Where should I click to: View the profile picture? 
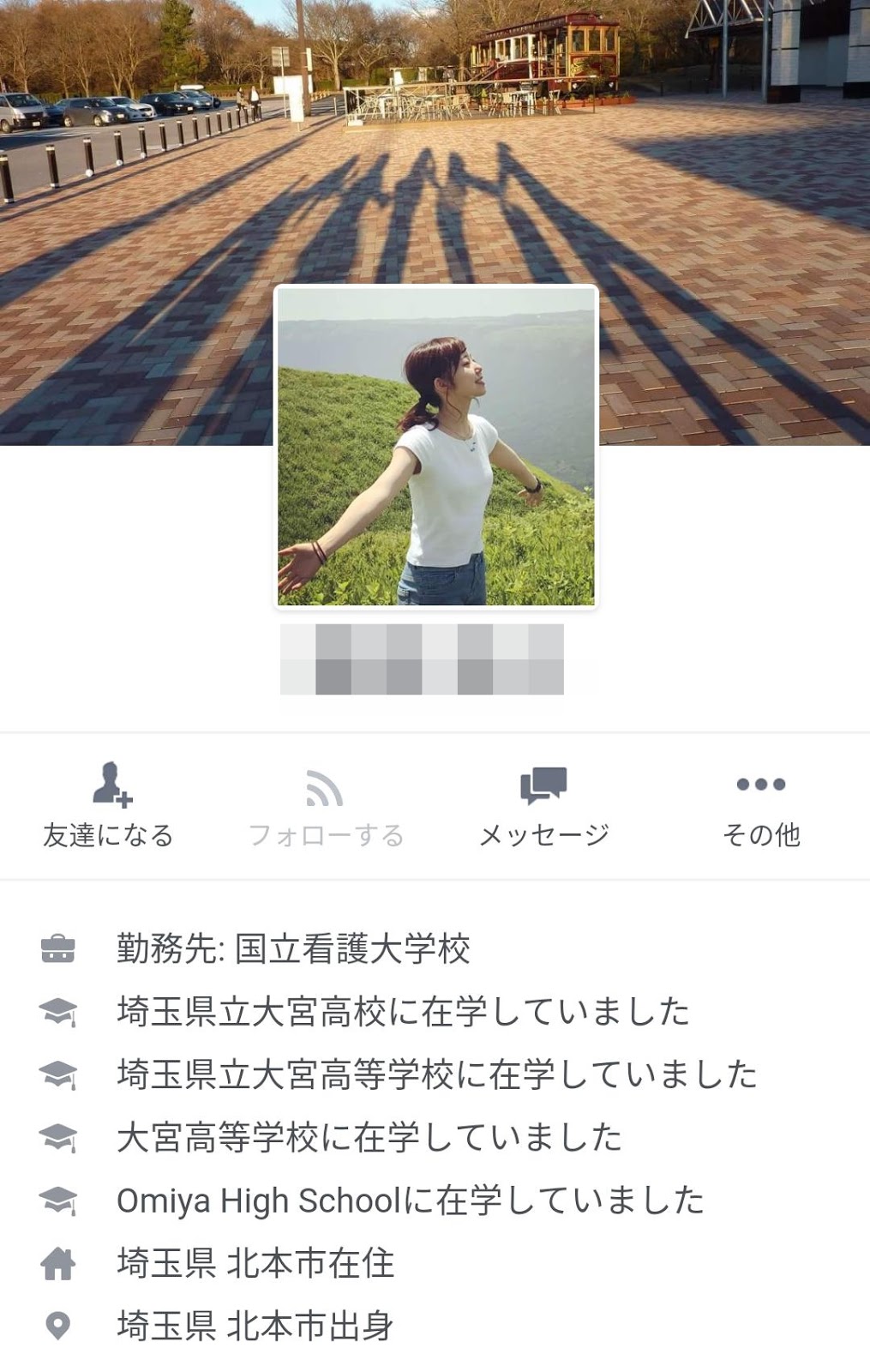pos(435,446)
